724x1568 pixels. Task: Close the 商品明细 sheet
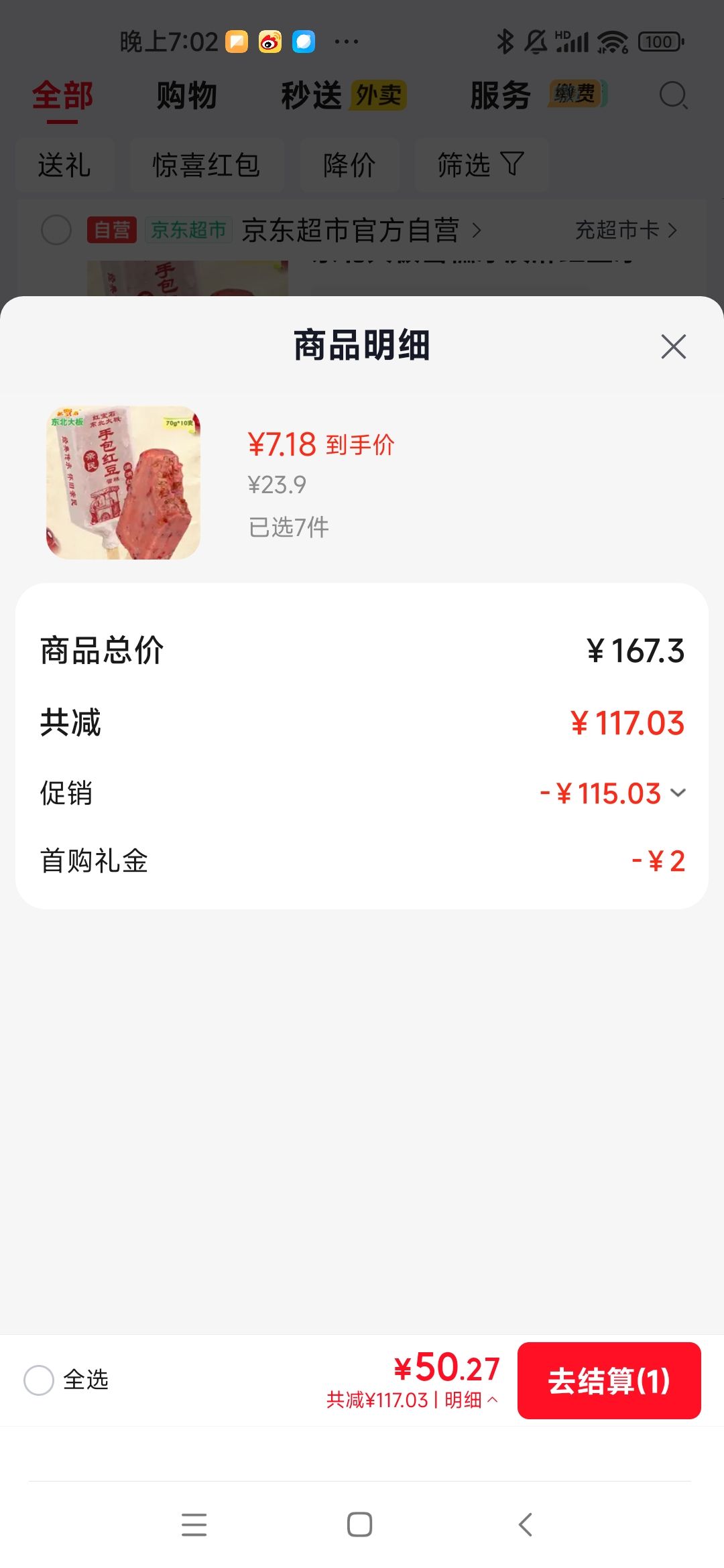pyautogui.click(x=673, y=346)
